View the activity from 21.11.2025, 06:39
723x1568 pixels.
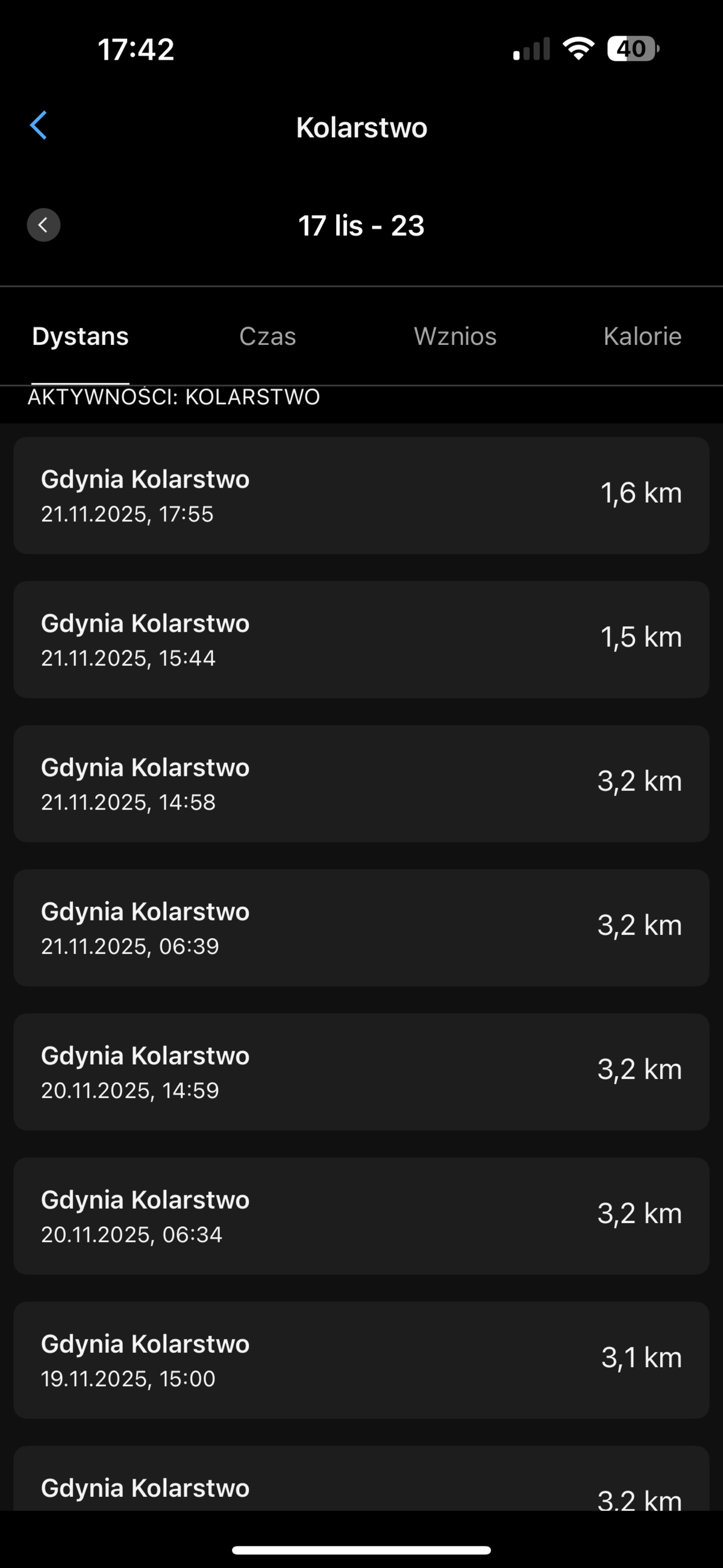click(x=361, y=928)
